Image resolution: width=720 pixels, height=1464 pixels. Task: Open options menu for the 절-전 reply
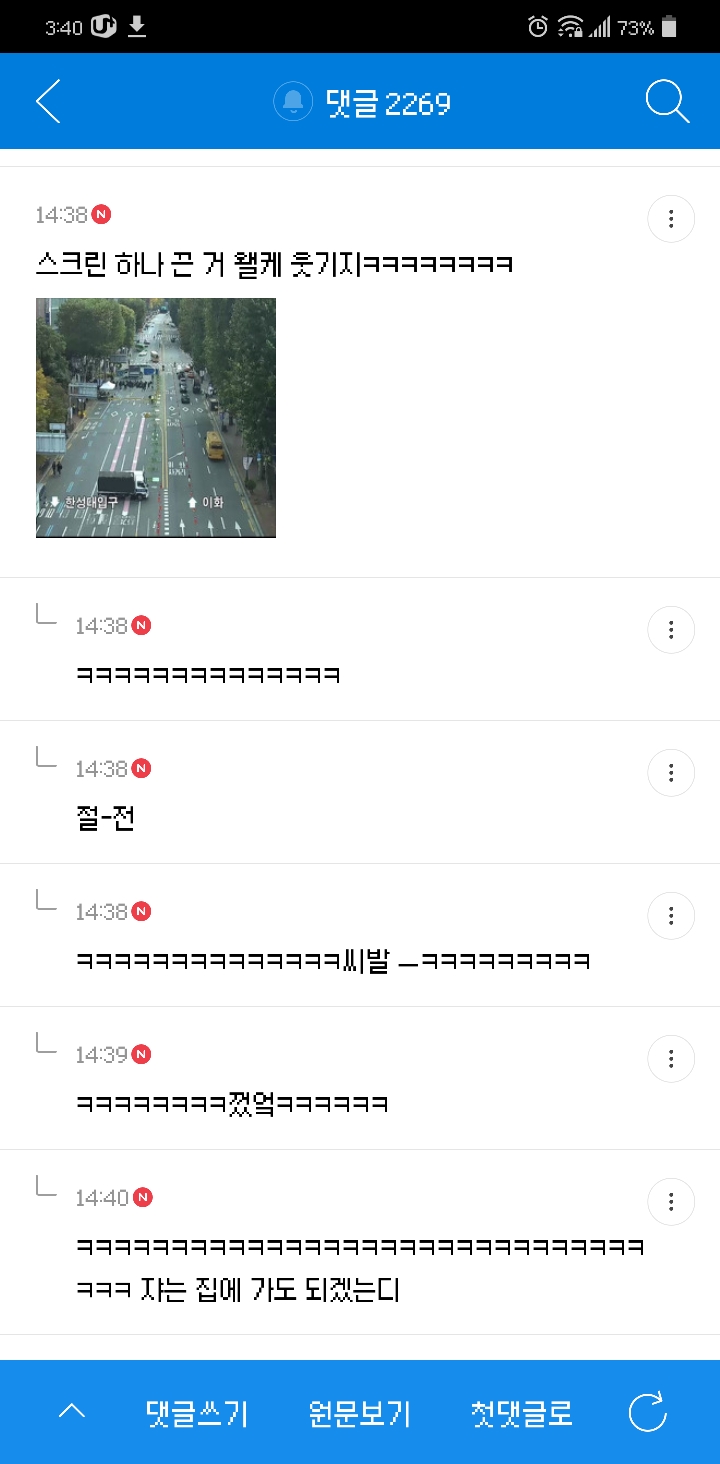(671, 772)
